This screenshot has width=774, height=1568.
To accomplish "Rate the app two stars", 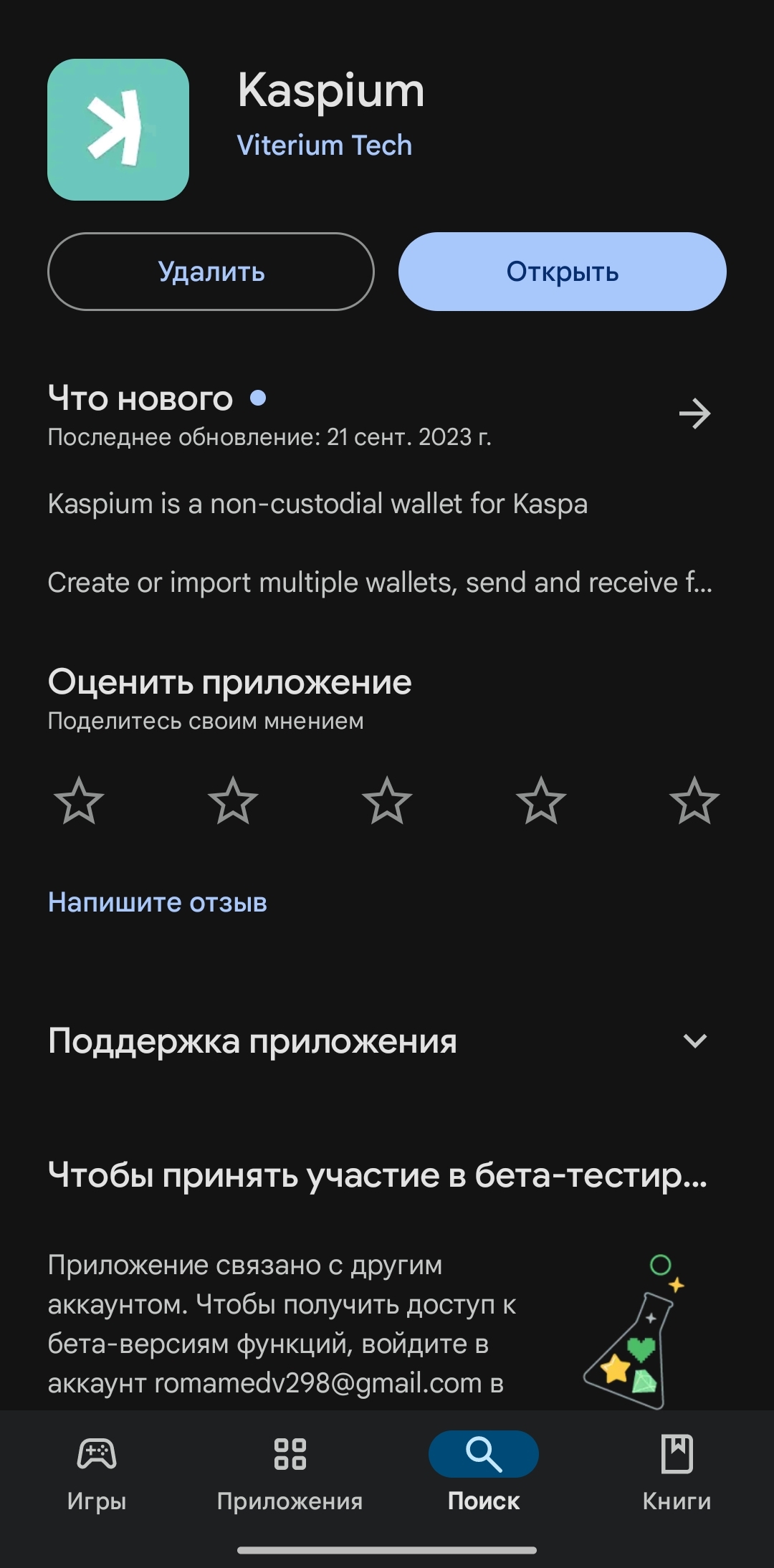I will [233, 800].
